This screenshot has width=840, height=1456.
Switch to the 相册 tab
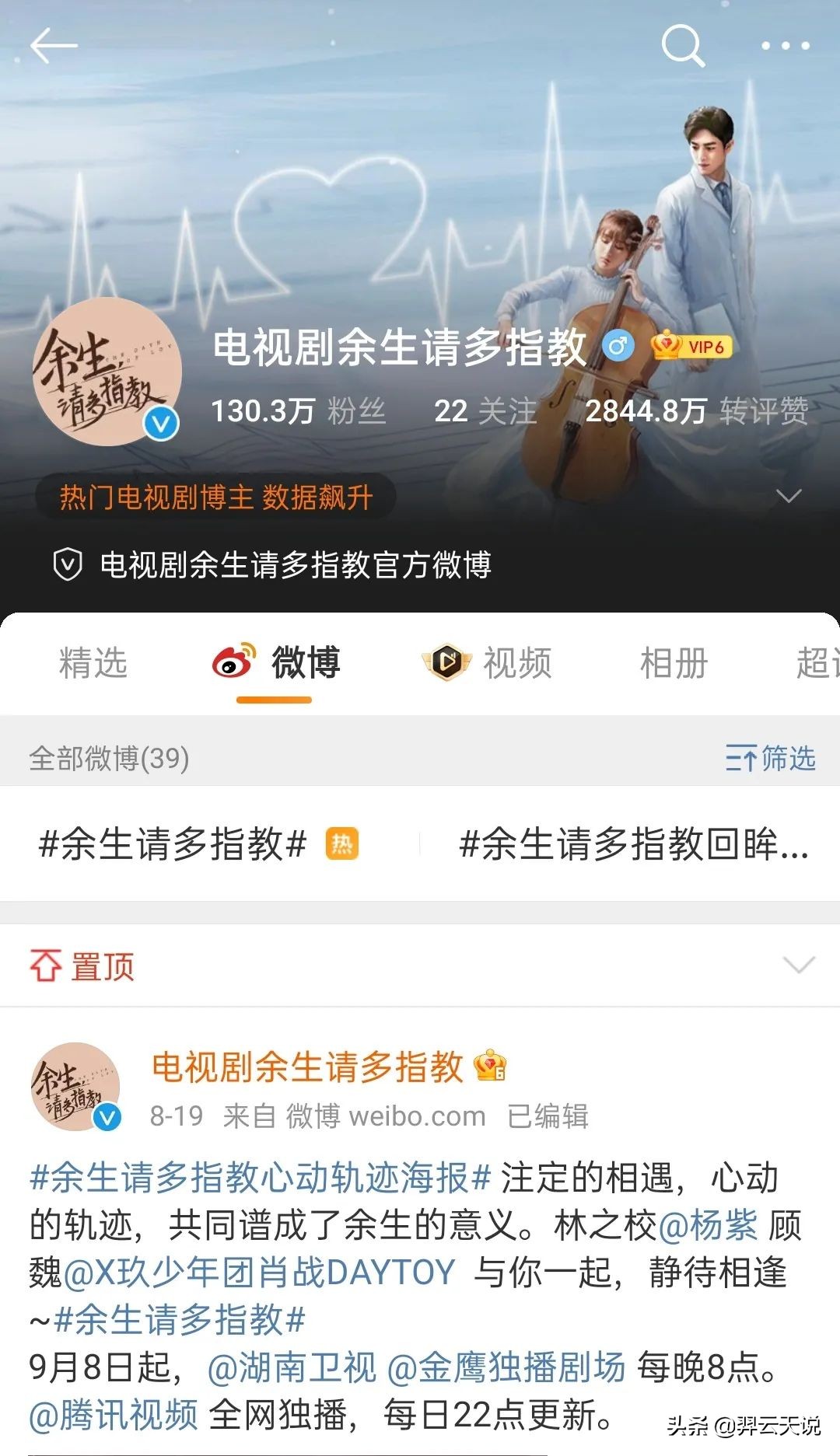(674, 664)
